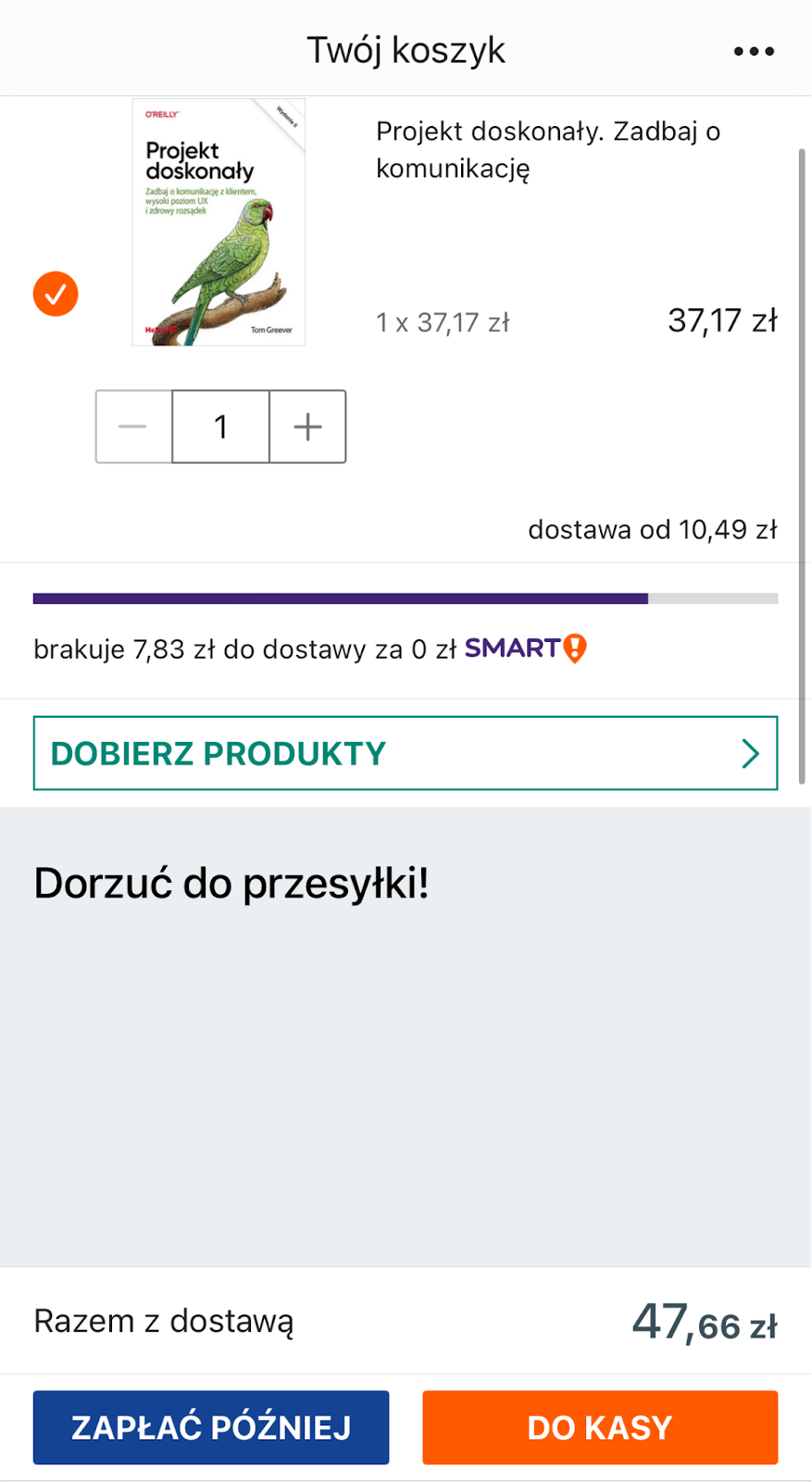
Task: Choose Zapłać później to pay later
Action: point(211,1427)
